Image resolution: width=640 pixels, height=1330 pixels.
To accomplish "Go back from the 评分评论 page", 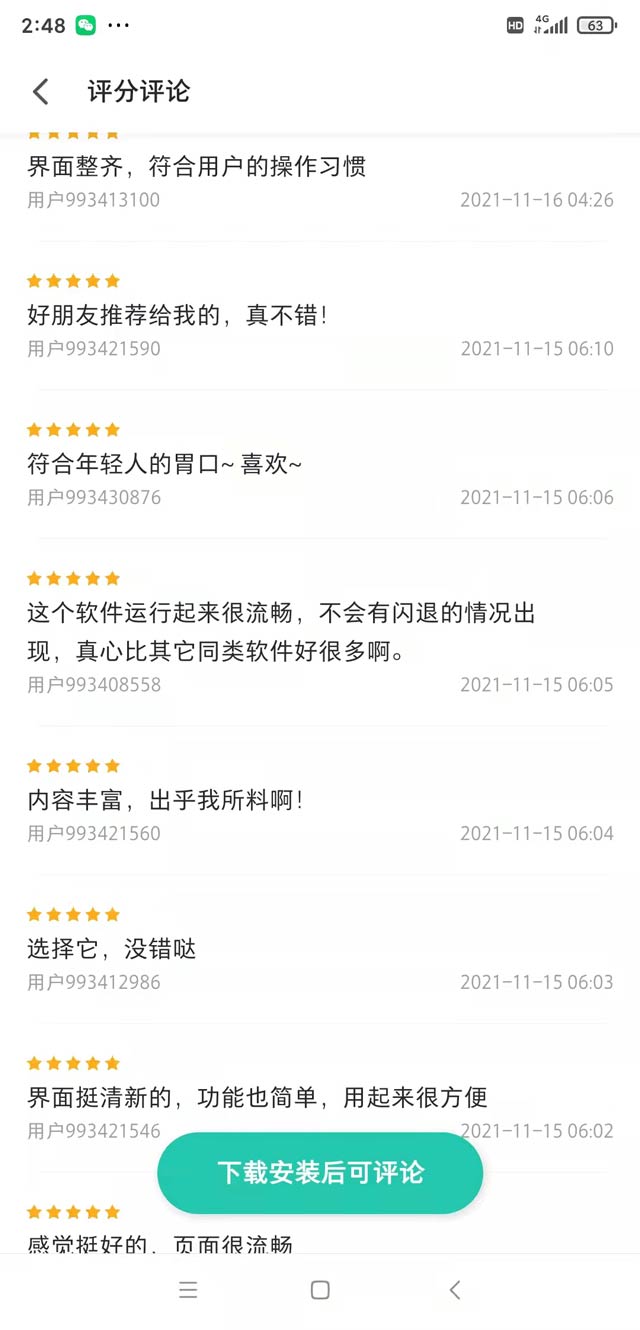I will [x=40, y=92].
